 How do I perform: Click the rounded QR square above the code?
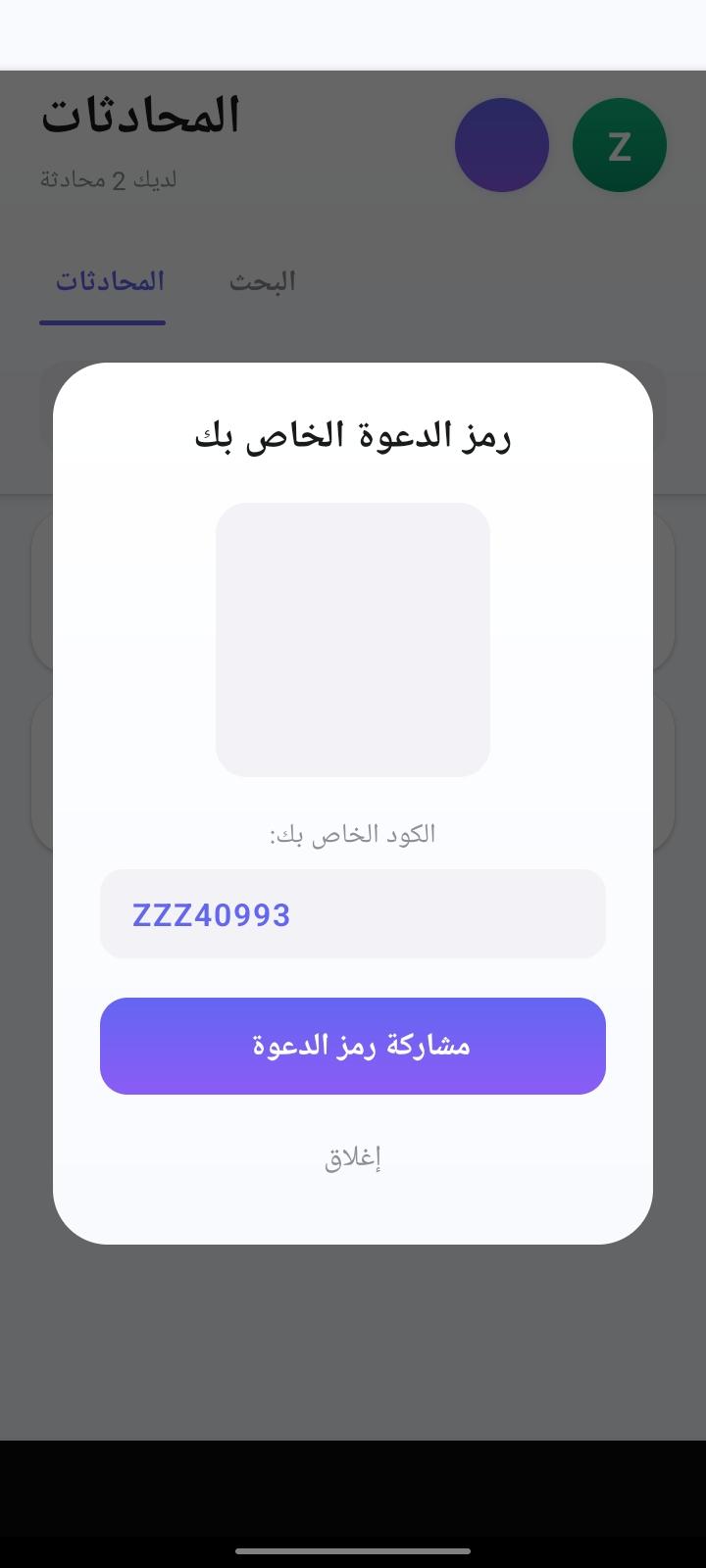click(x=352, y=639)
